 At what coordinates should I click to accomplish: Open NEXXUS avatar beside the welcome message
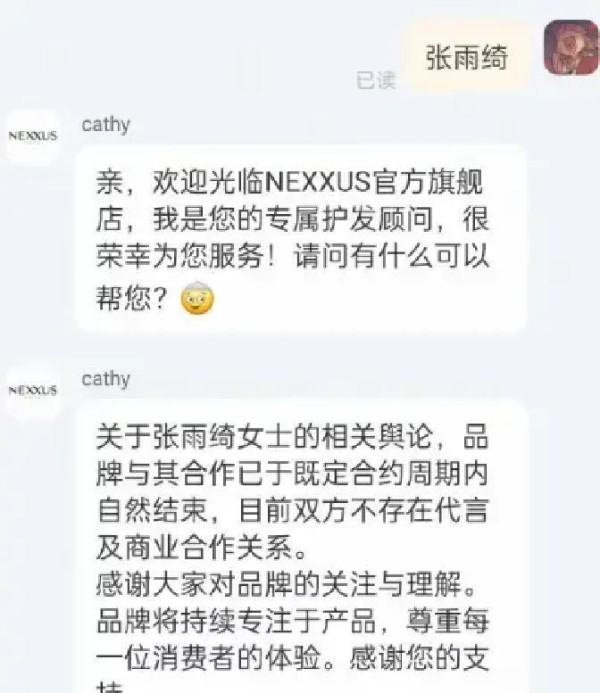(33, 135)
